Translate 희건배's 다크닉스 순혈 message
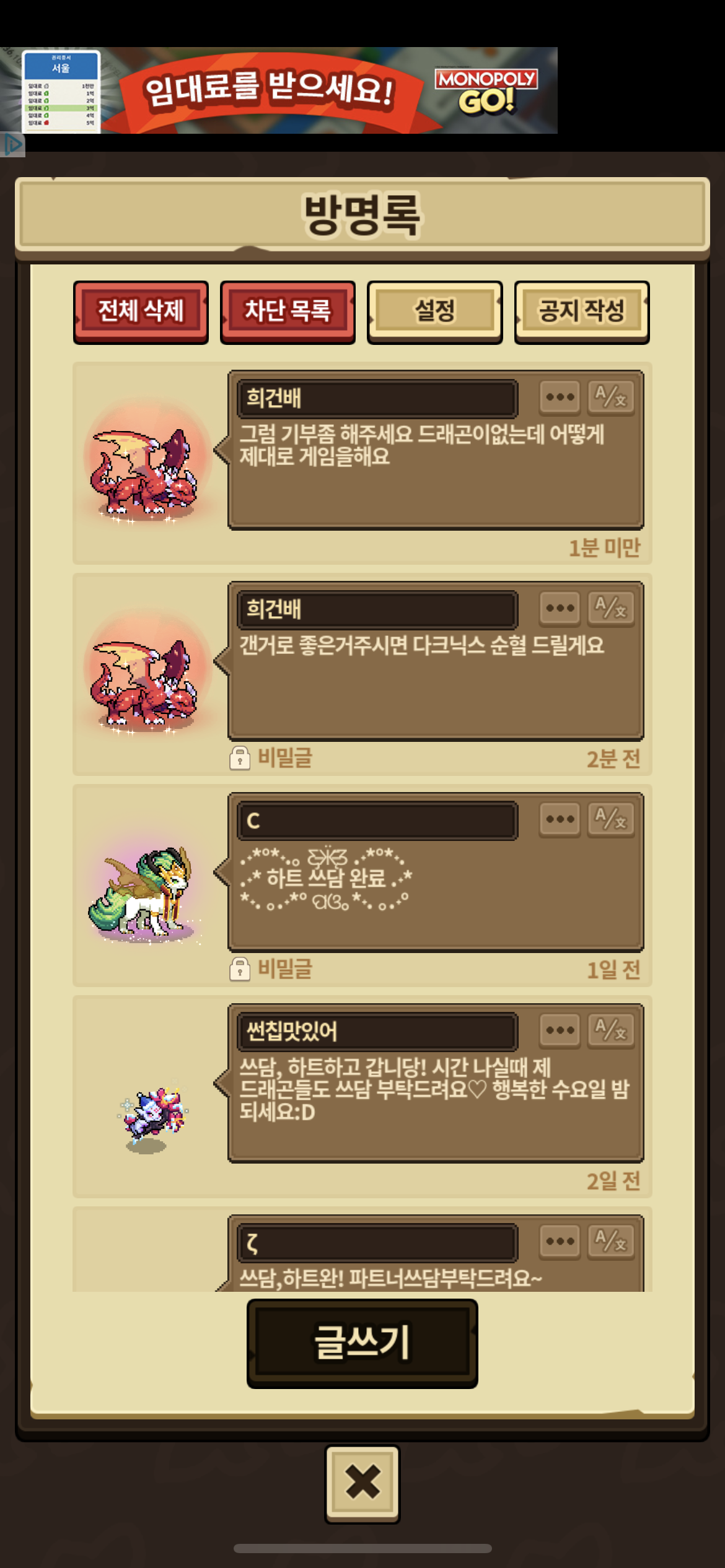725x1568 pixels. [611, 609]
